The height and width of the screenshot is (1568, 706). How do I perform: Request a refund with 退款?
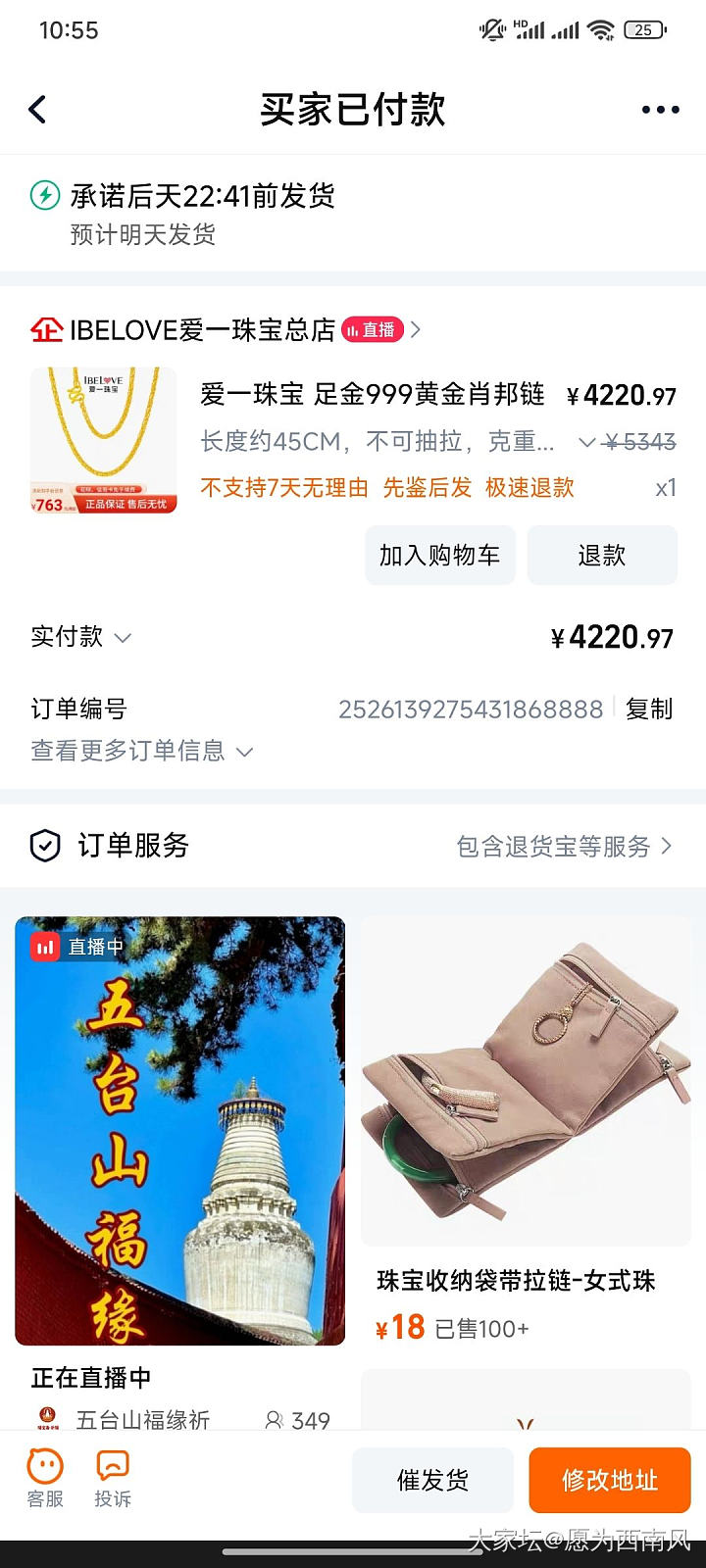tap(601, 556)
